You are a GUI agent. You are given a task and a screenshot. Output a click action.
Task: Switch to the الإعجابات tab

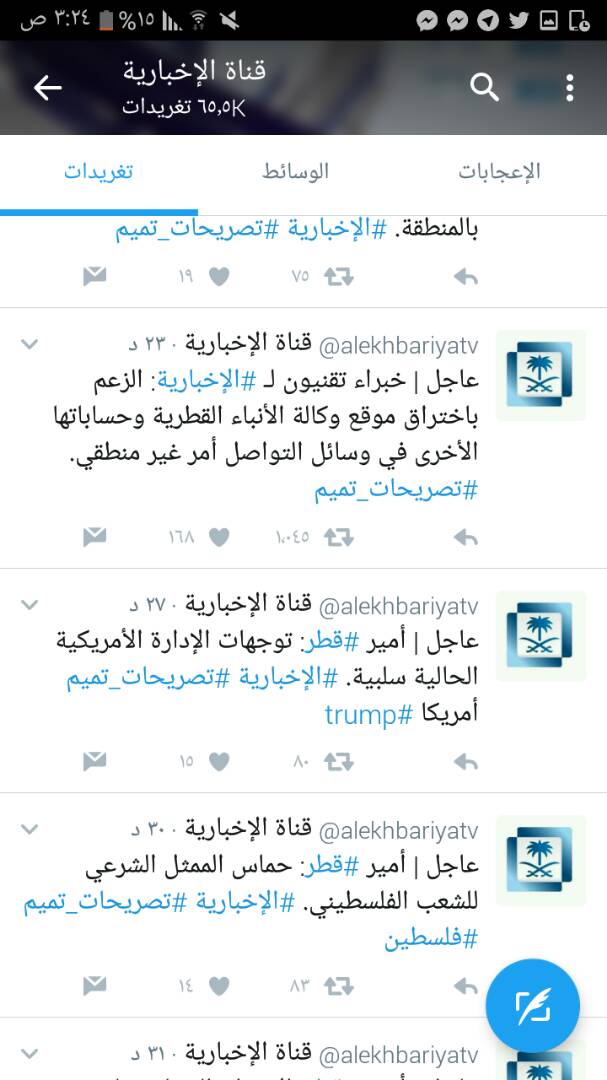[500, 172]
